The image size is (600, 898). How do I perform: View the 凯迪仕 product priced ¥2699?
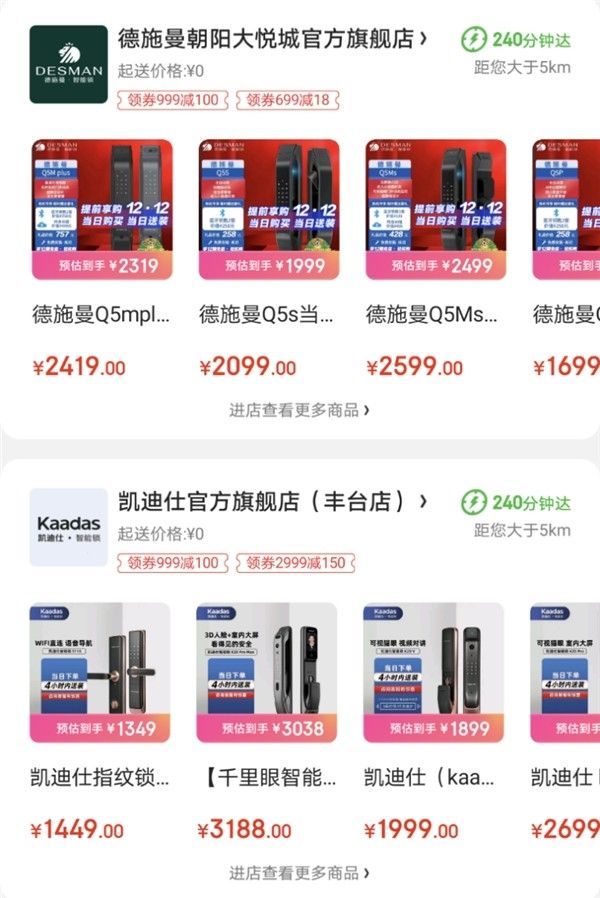(x=567, y=672)
